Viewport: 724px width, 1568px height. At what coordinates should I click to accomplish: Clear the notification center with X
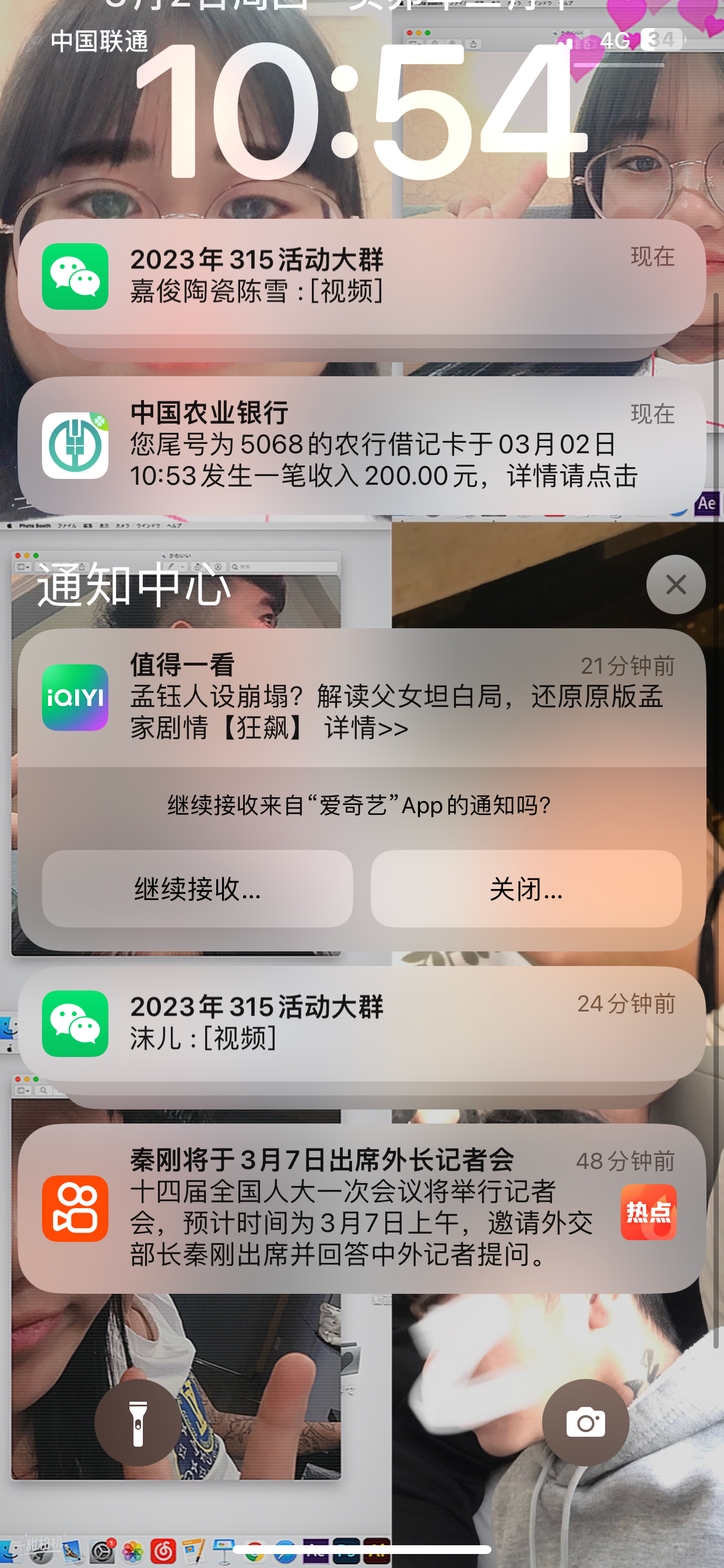(676, 584)
